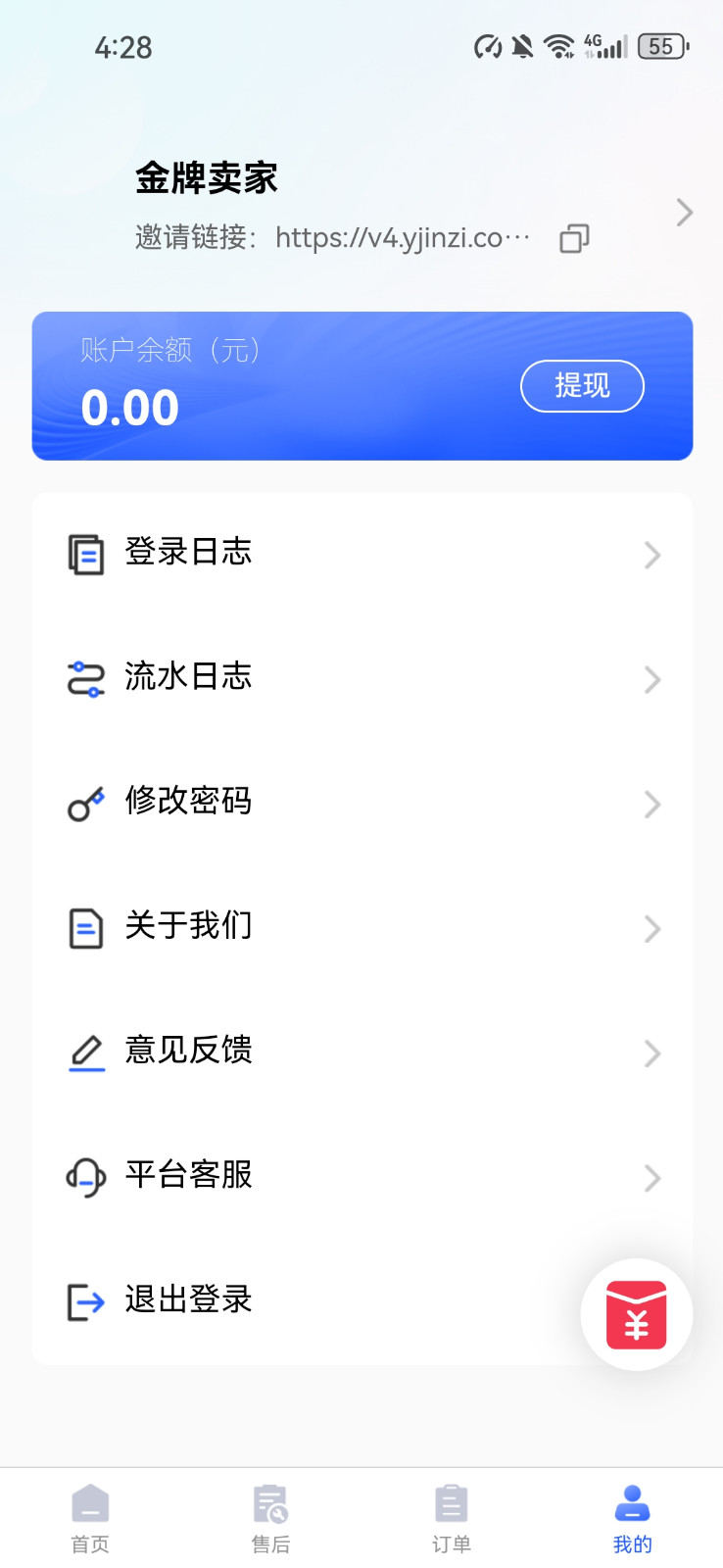
Task: Open the 金牌卖家 profile chevron
Action: pos(685,213)
